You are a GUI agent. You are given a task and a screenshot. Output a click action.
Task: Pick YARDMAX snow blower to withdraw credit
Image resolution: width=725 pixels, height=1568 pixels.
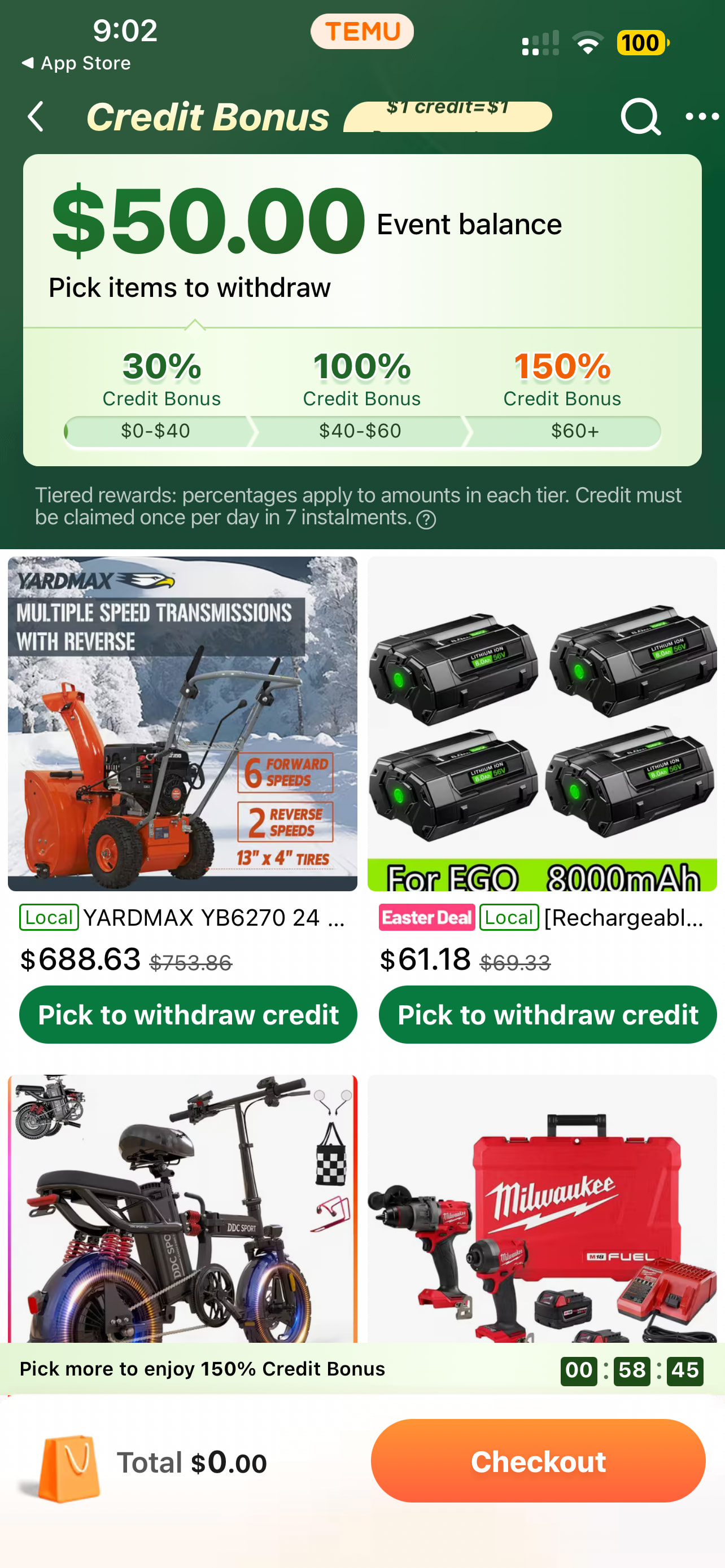(x=188, y=1015)
